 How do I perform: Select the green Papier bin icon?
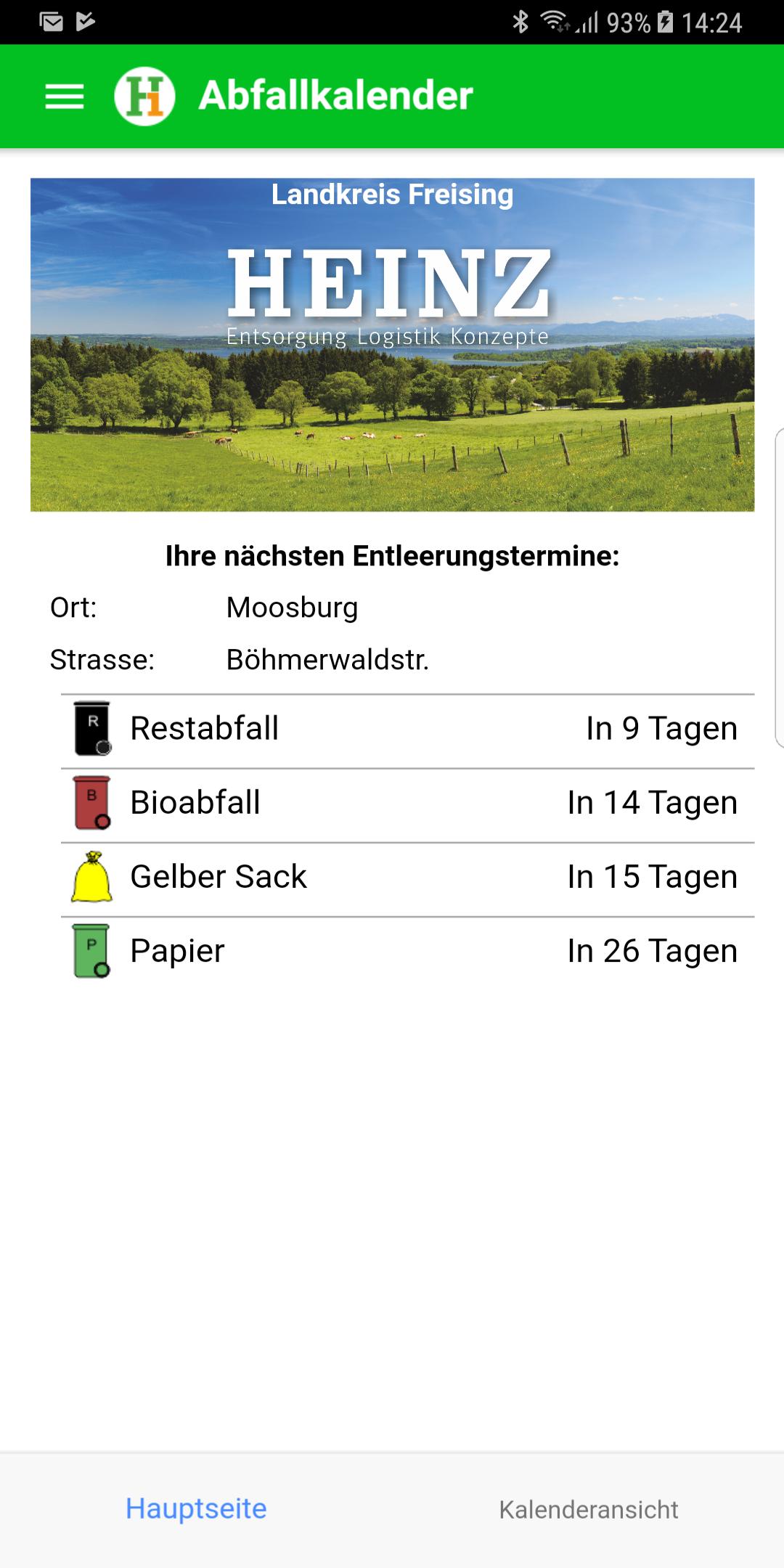pos(89,949)
